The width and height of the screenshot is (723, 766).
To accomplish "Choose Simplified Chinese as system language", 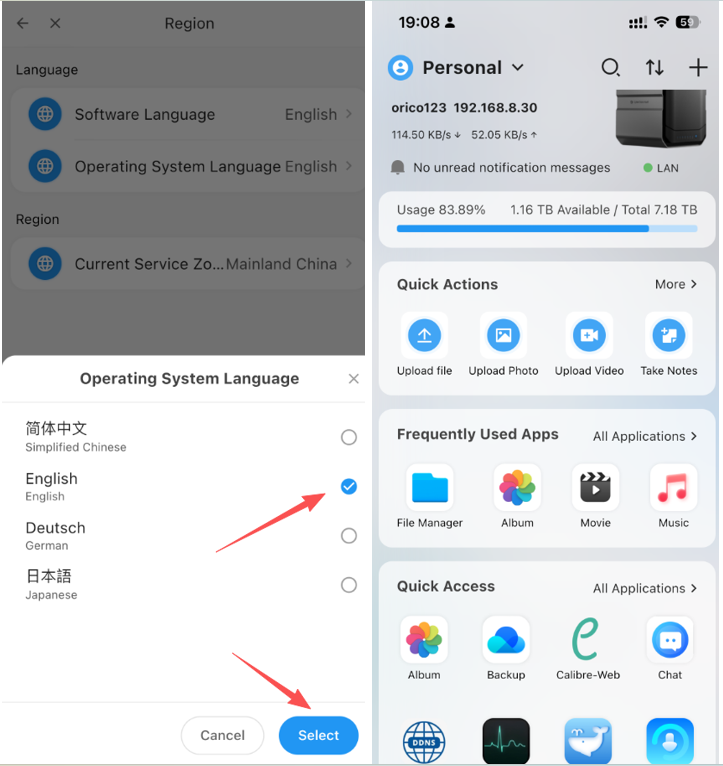I will pos(183,437).
